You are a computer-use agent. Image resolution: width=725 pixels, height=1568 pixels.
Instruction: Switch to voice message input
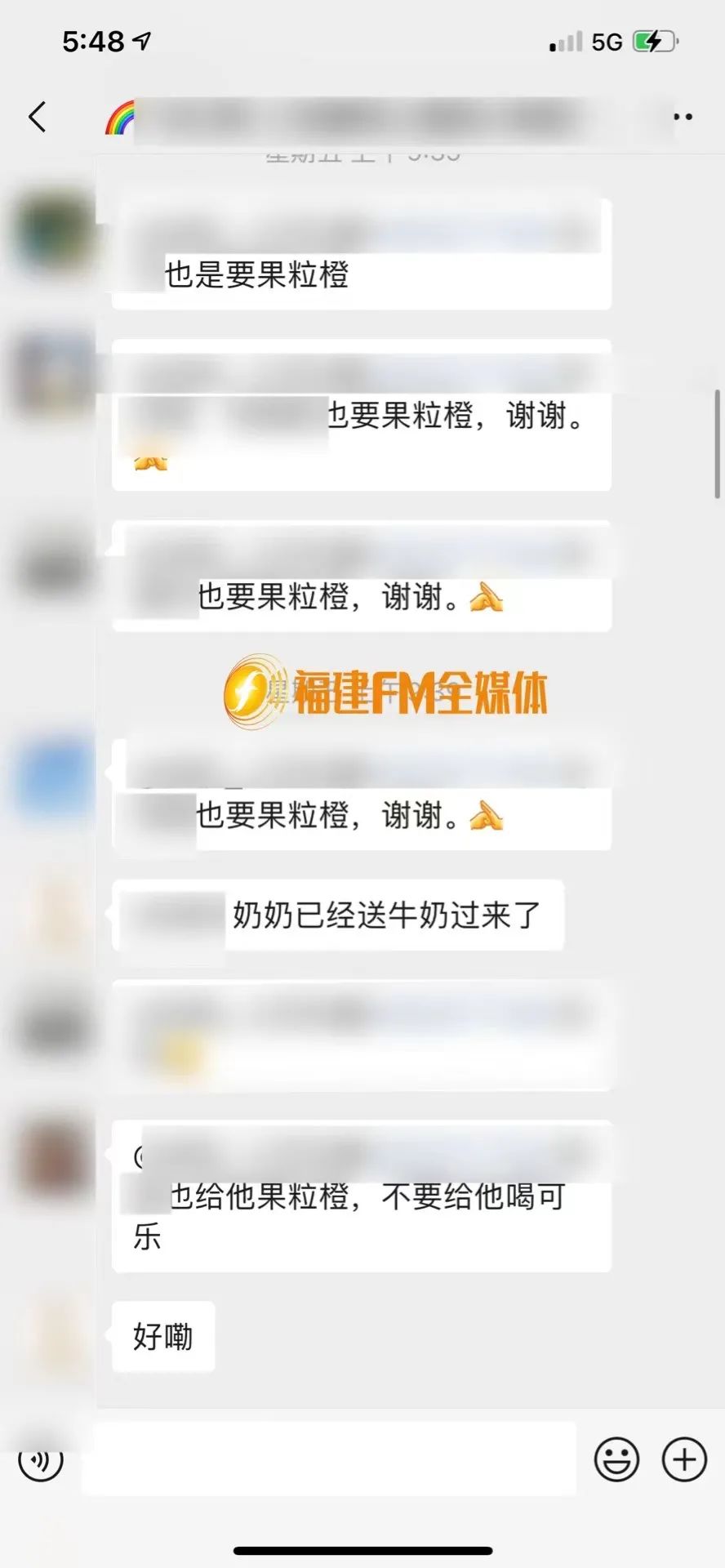click(x=41, y=1460)
